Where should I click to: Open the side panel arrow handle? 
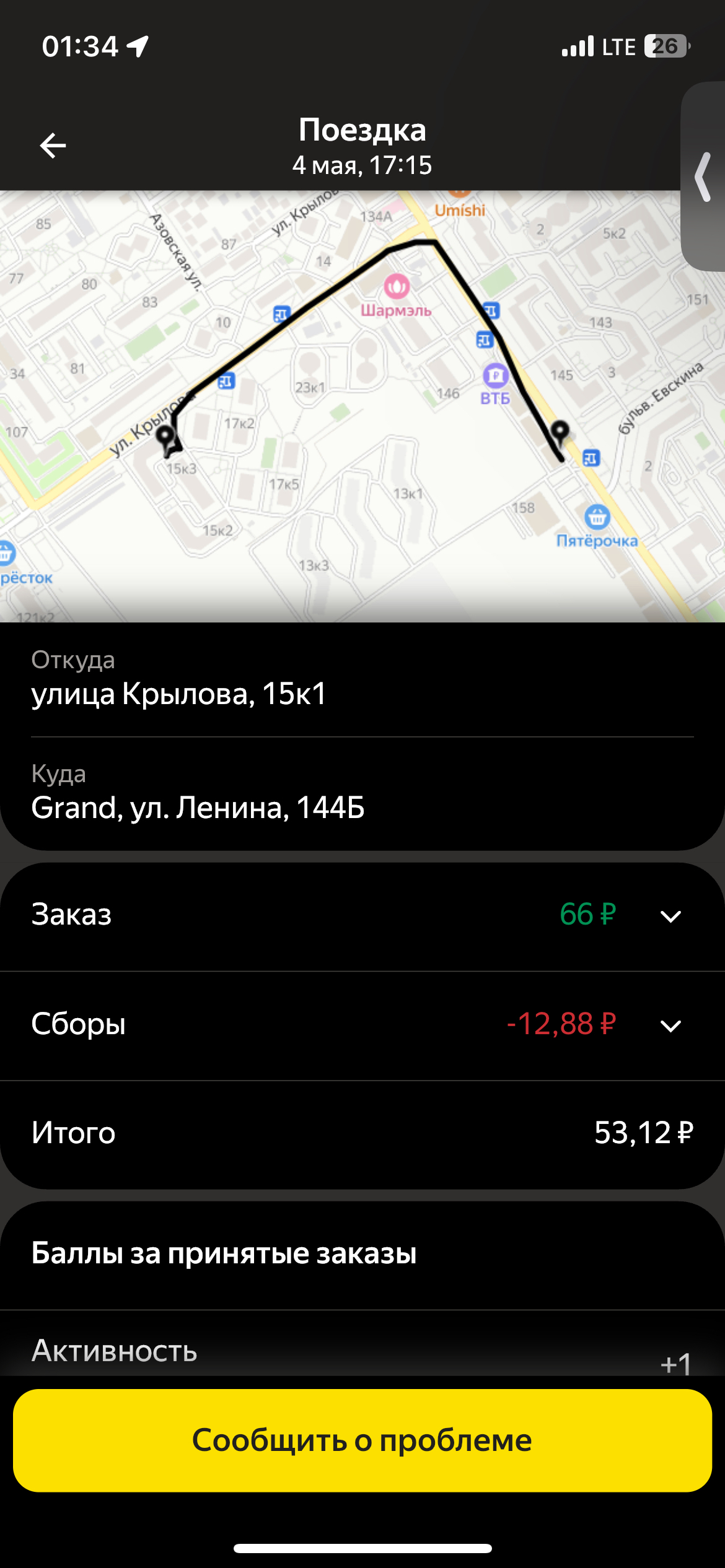(704, 177)
